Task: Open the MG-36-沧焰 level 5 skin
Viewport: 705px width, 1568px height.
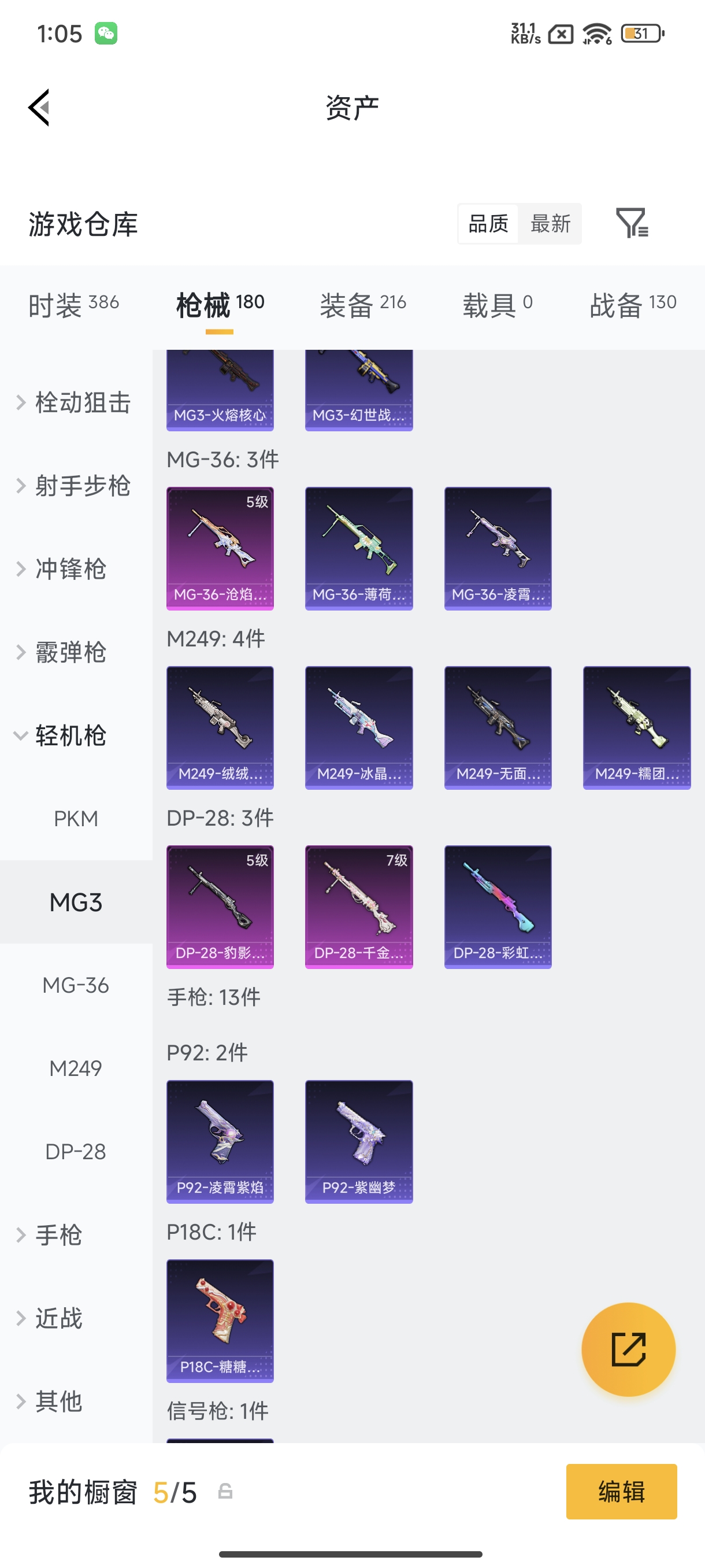Action: pos(220,548)
